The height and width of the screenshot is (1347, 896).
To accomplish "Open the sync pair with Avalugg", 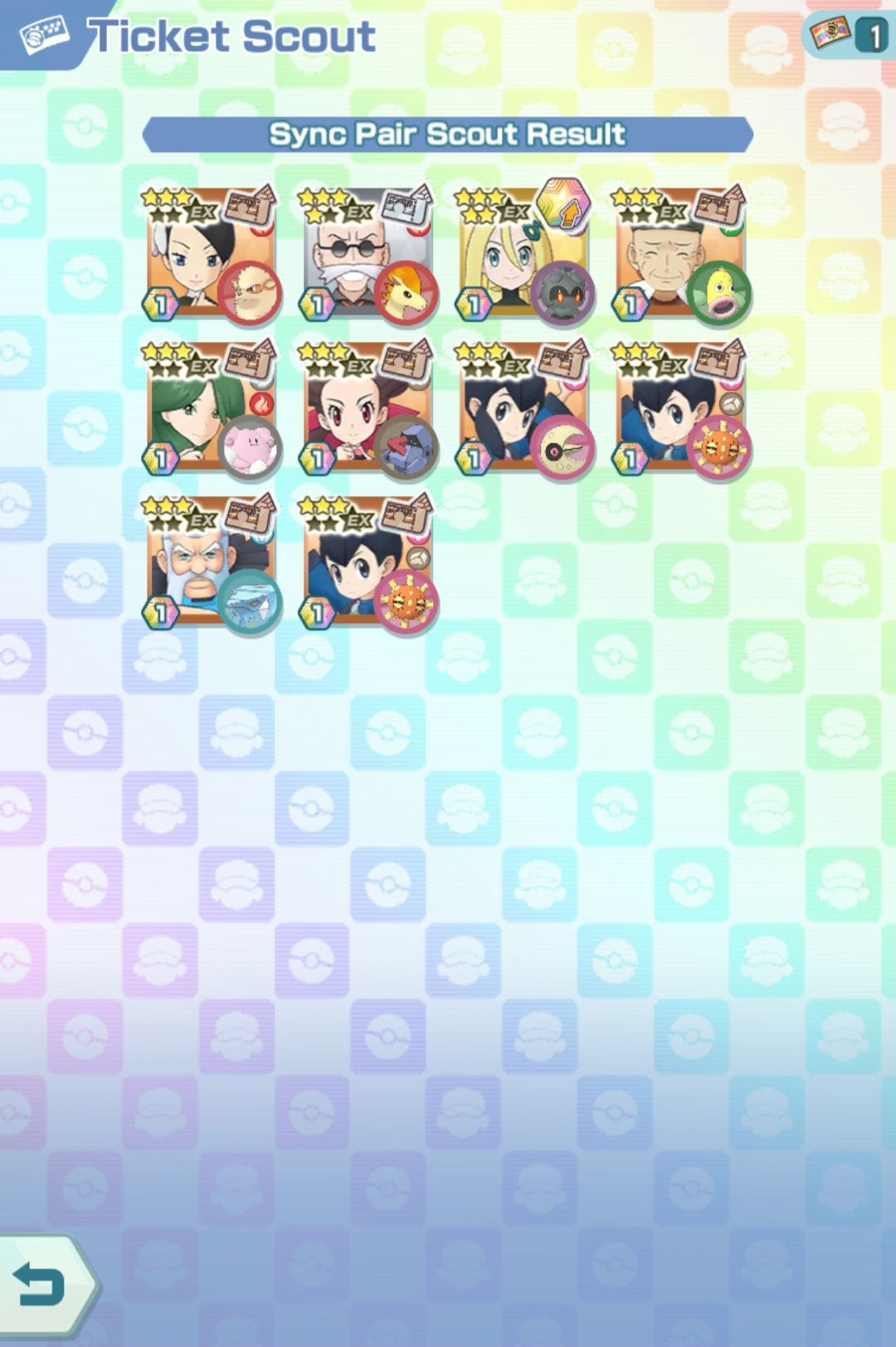I will [212, 564].
